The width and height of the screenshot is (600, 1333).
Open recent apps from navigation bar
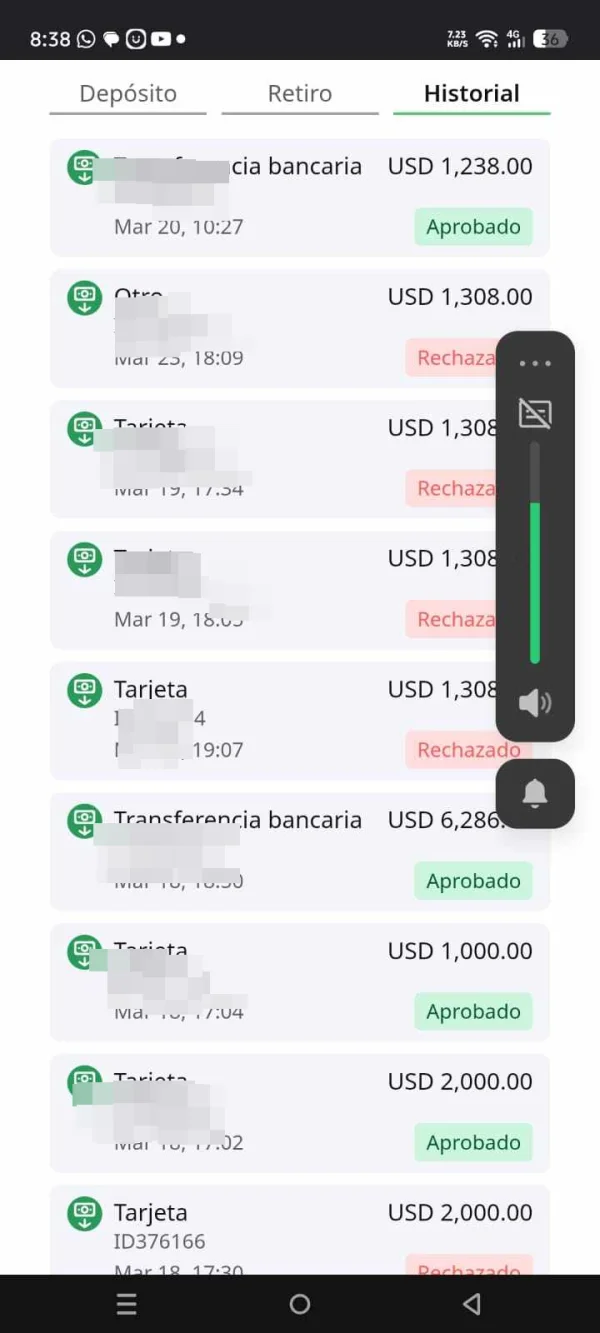click(127, 1304)
